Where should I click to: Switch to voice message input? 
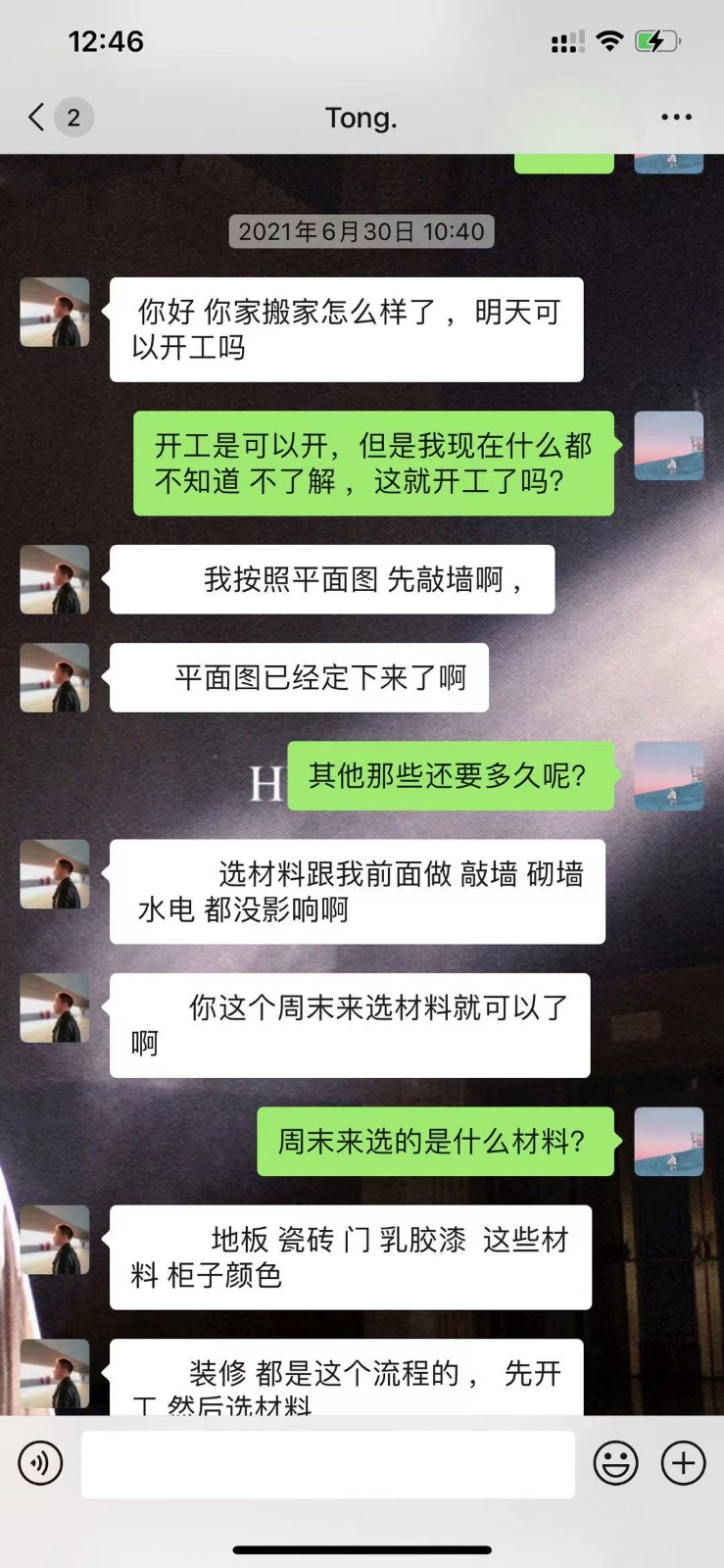click(x=40, y=1464)
